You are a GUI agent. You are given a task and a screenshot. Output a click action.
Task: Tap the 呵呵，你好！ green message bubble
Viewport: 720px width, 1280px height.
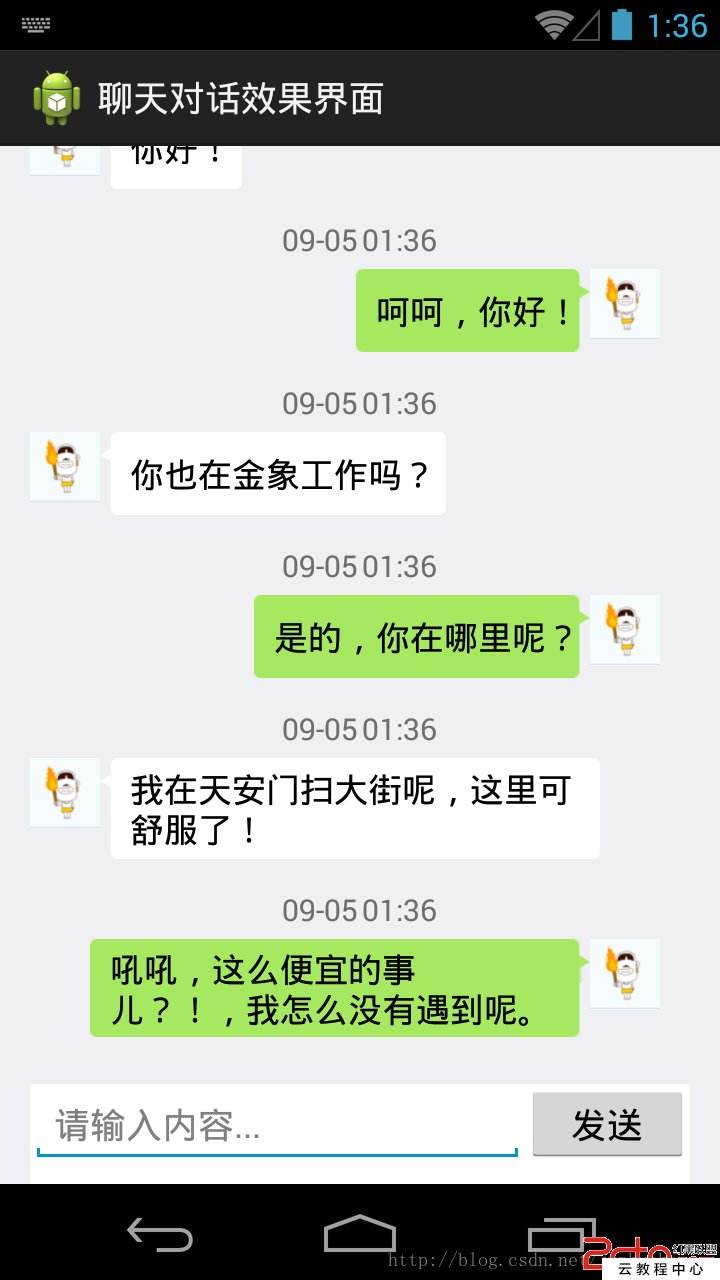(x=467, y=310)
